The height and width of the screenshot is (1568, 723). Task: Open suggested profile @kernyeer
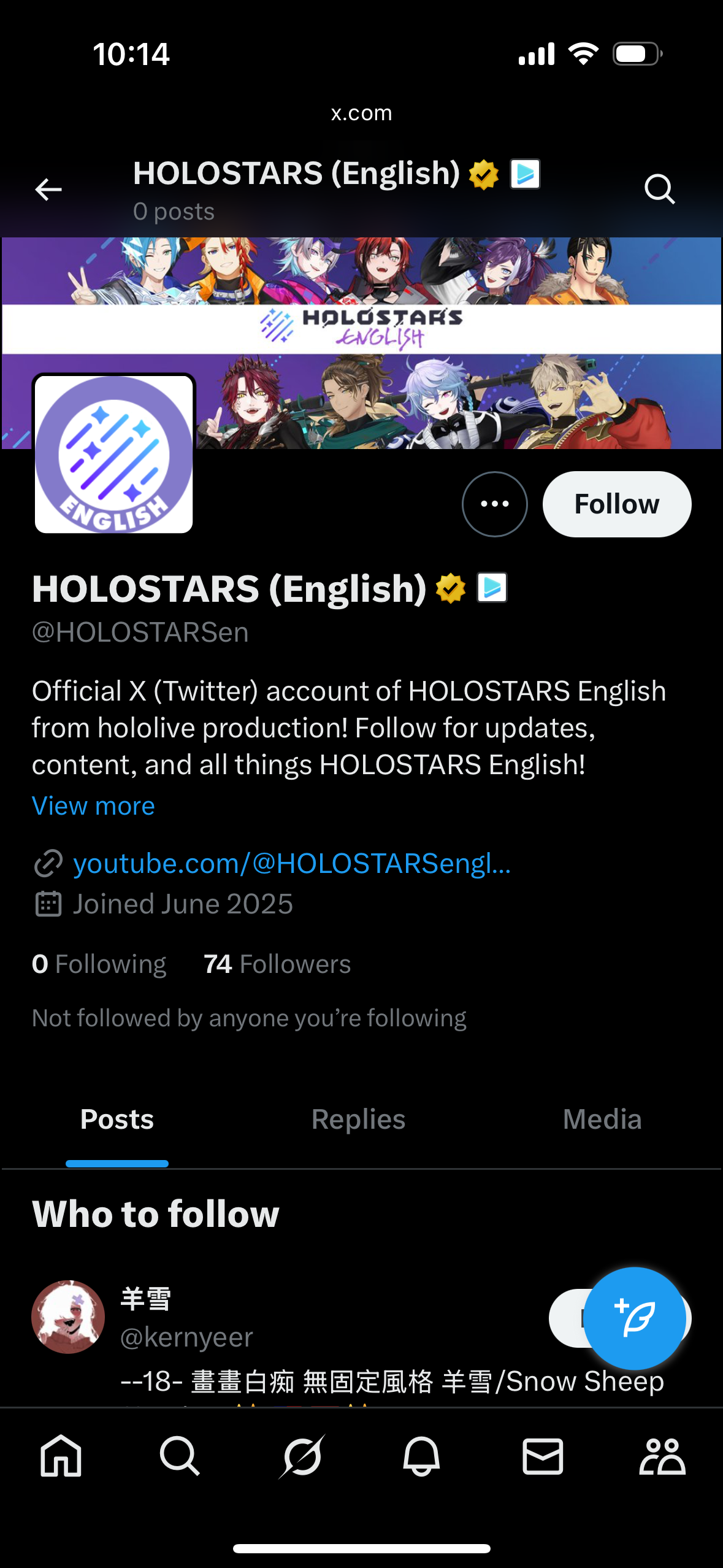click(x=186, y=1337)
